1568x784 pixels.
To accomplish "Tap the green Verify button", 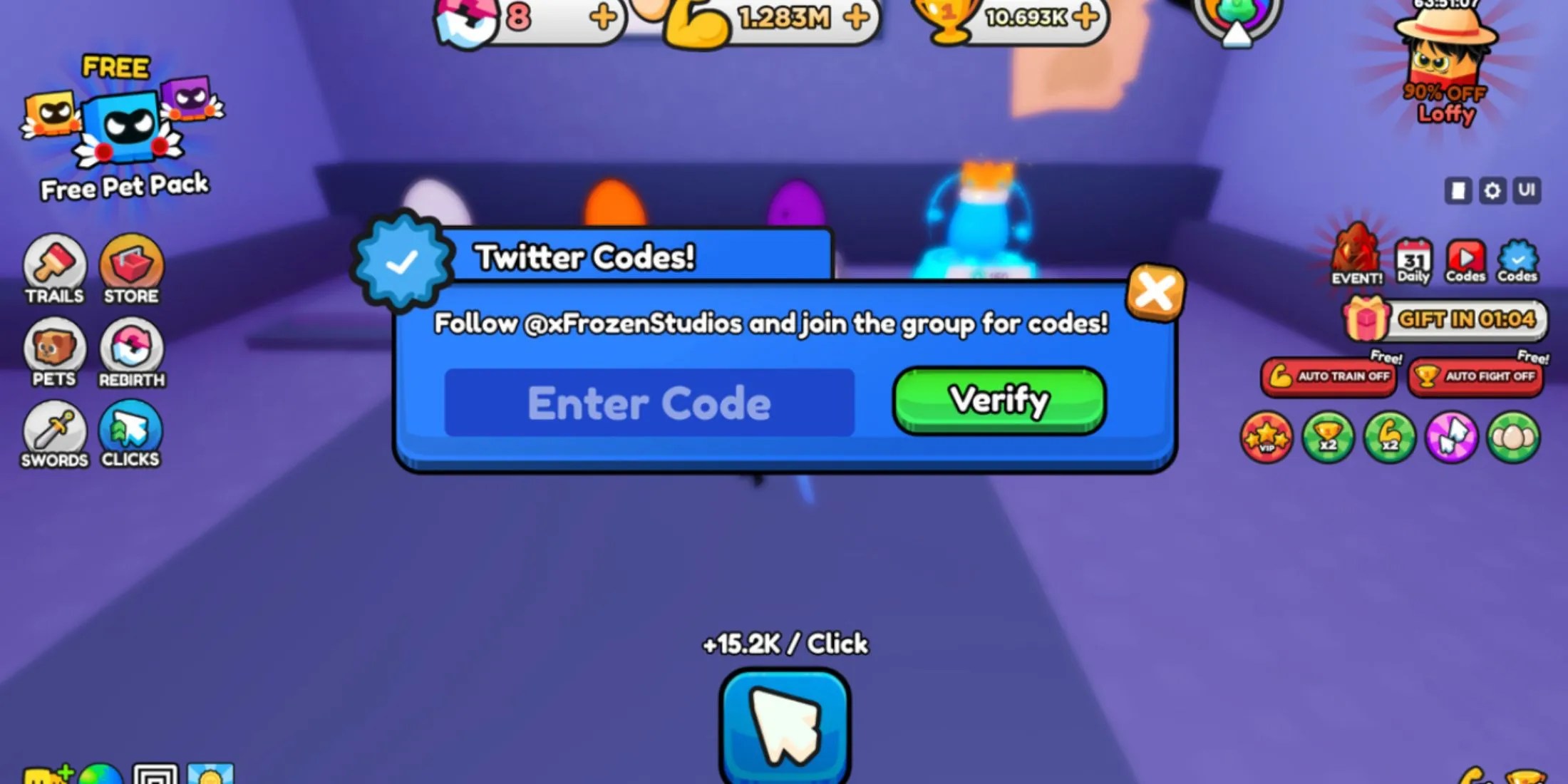I will 999,400.
